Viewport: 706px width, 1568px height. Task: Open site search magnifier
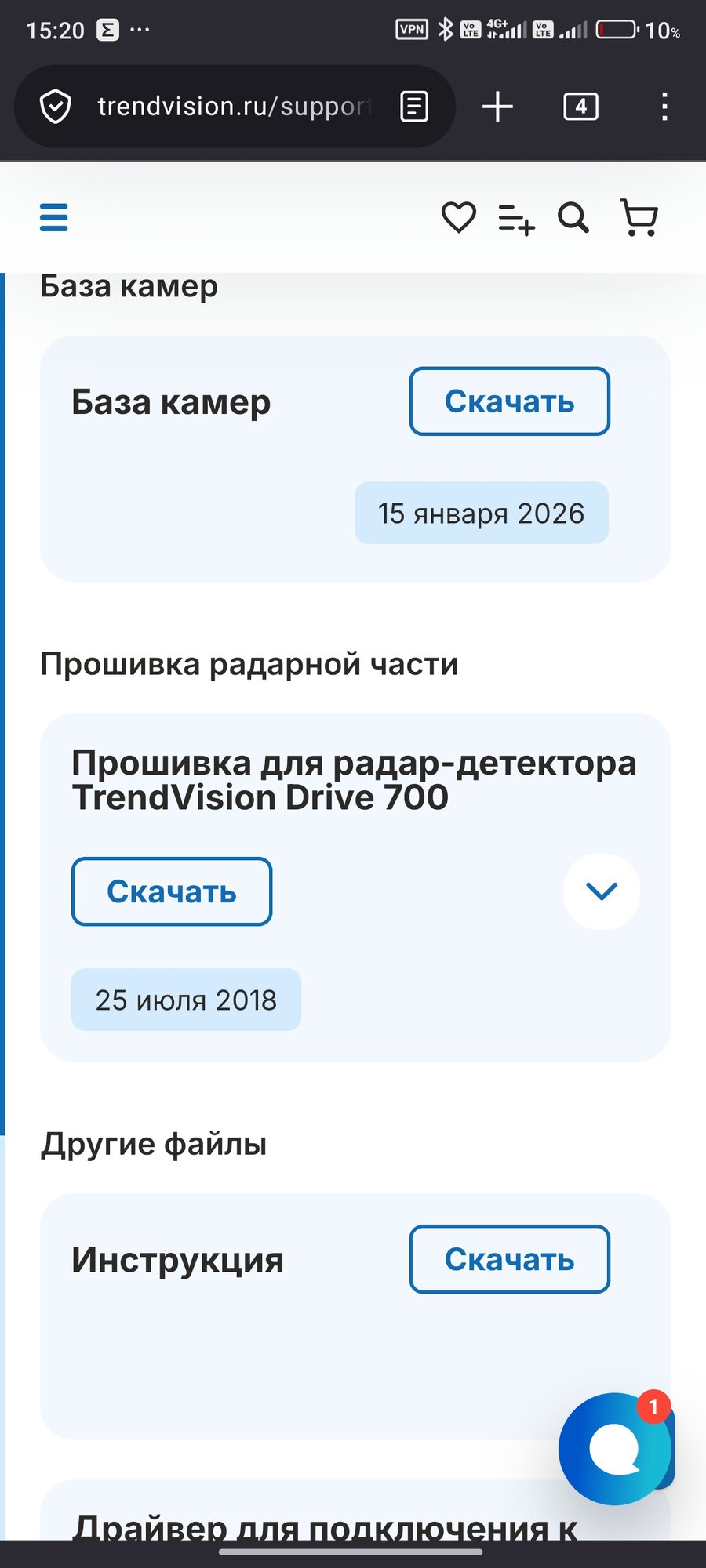[573, 218]
